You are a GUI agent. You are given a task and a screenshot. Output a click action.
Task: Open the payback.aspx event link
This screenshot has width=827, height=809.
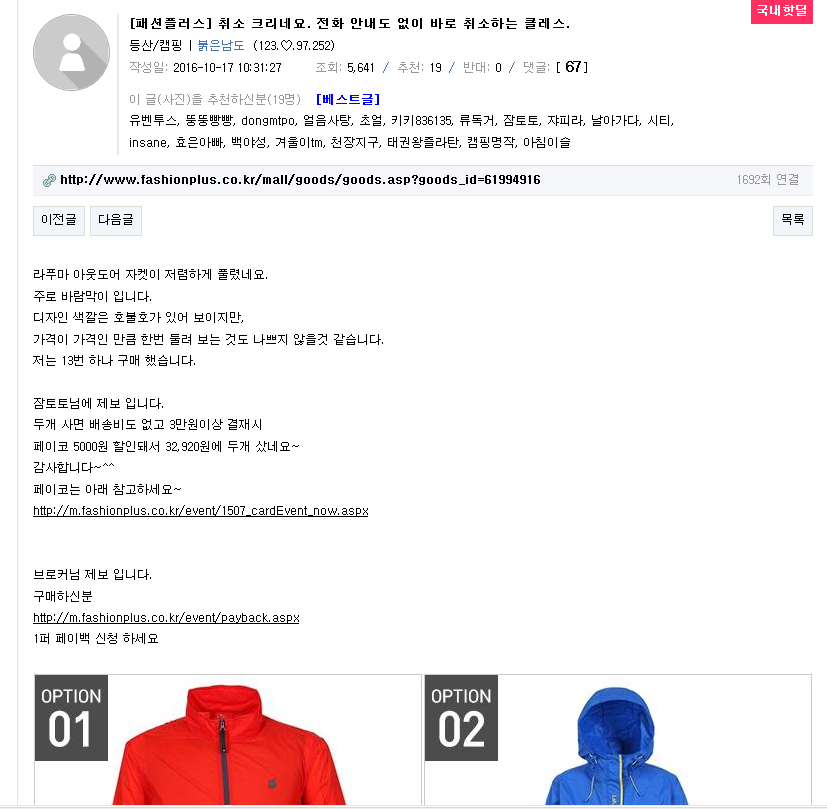click(x=166, y=618)
